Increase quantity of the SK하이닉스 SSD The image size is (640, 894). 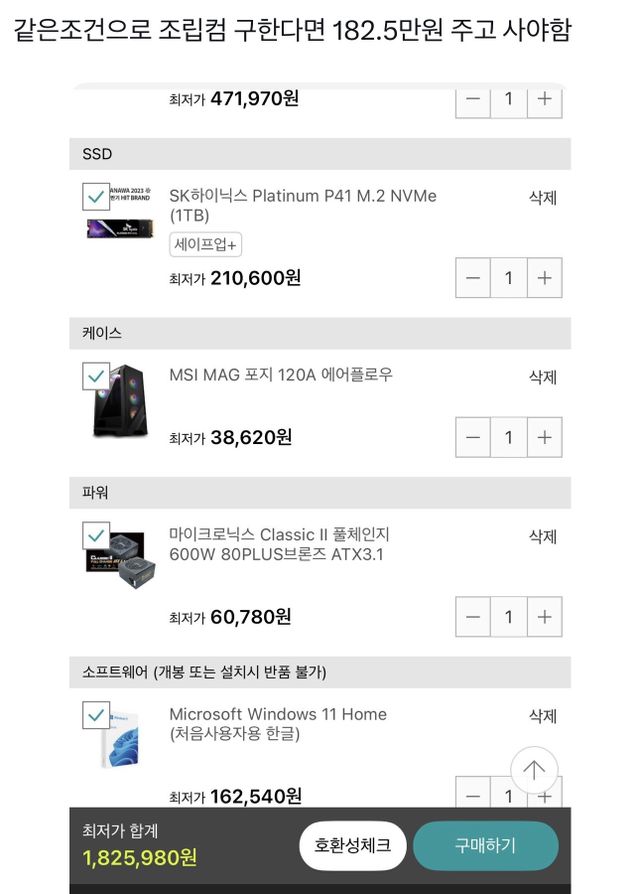(x=544, y=278)
